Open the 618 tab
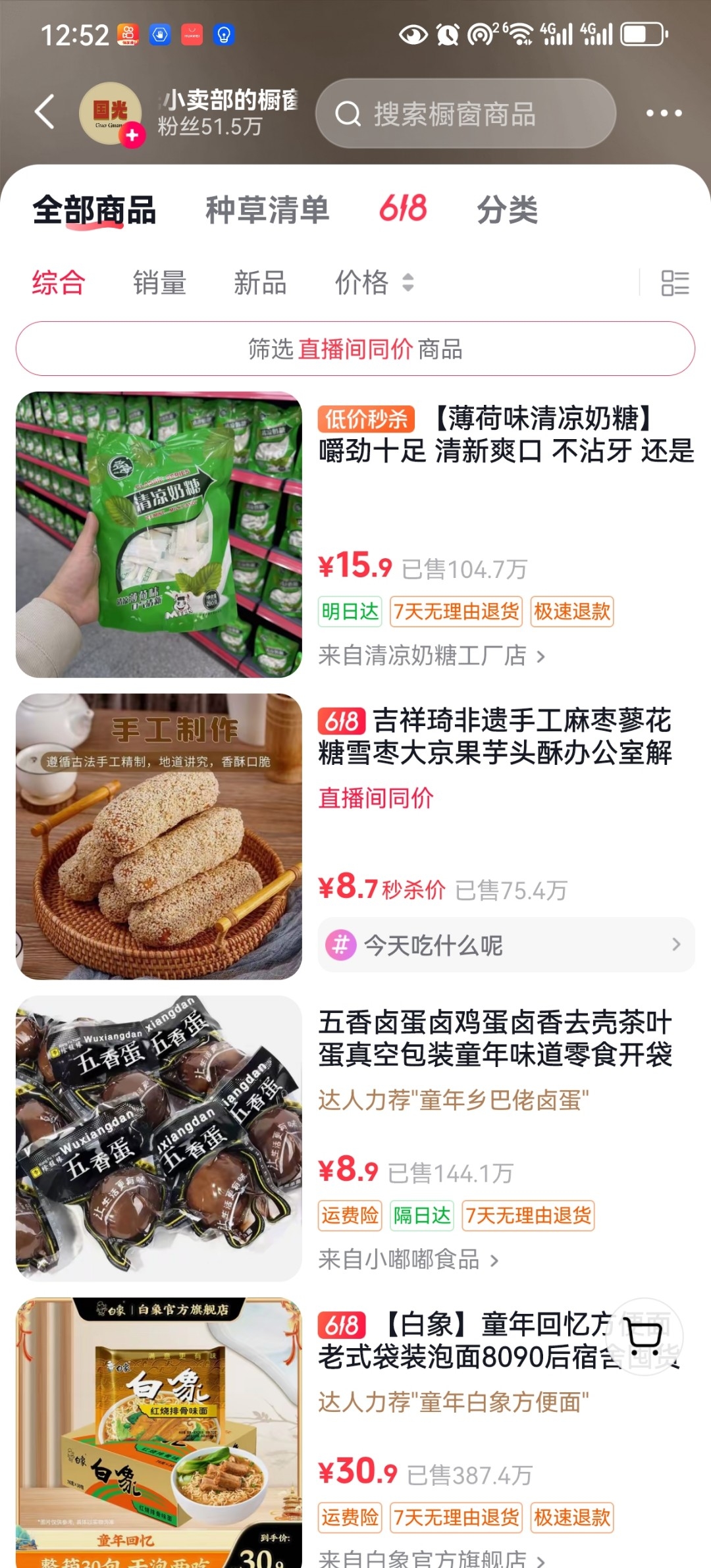 [x=402, y=209]
